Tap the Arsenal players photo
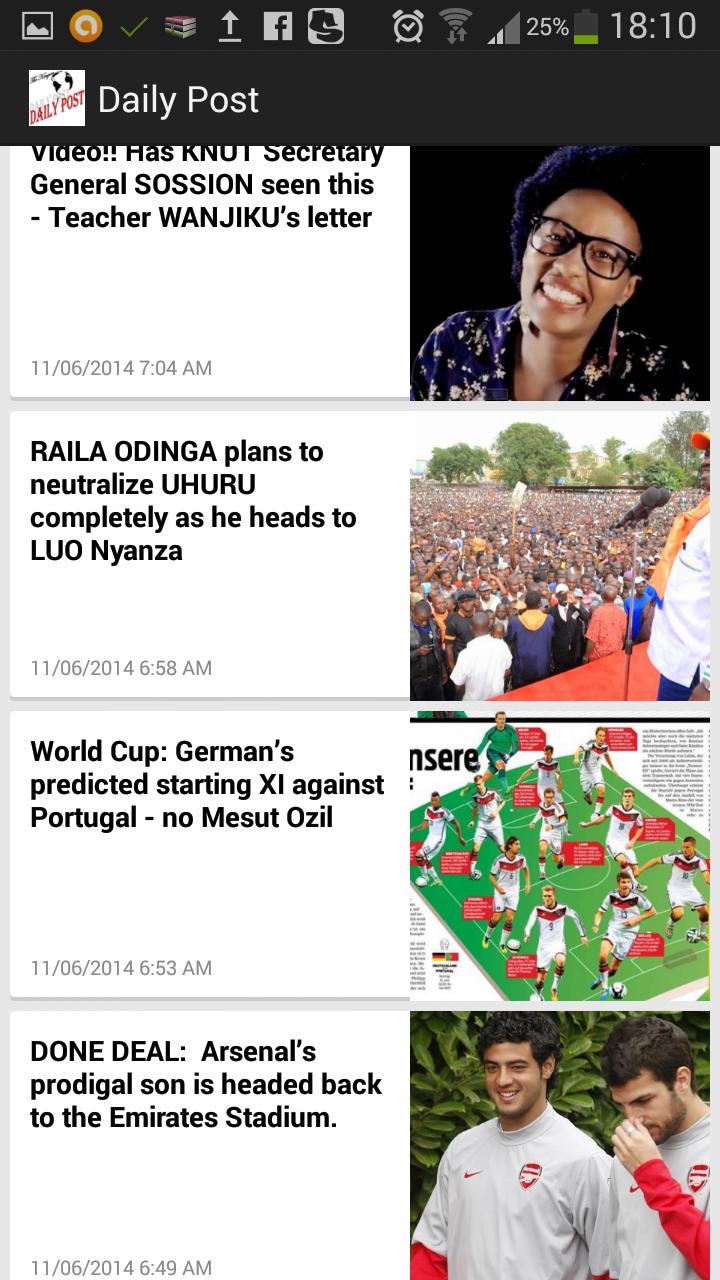The image size is (720, 1280). point(560,1145)
